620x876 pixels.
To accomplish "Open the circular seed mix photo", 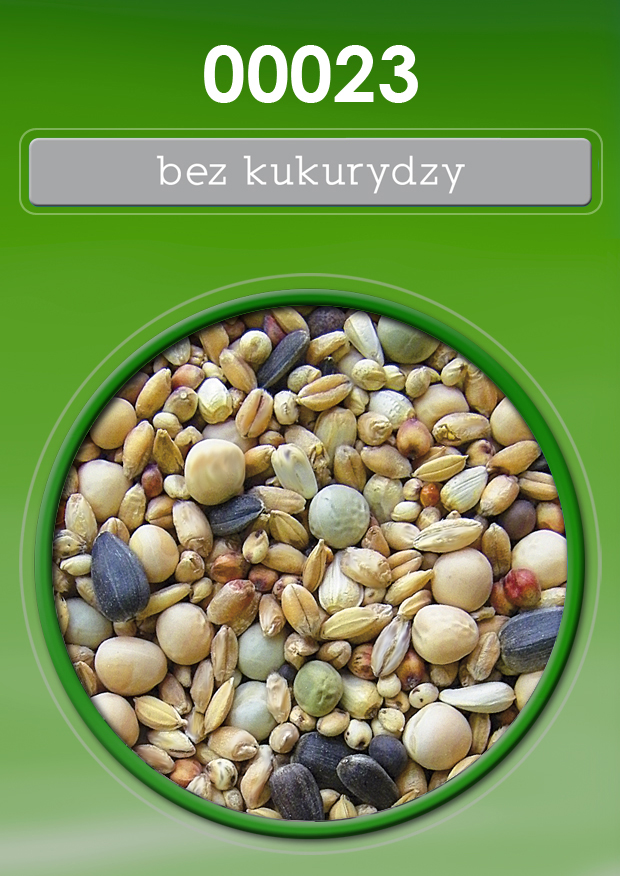I will point(310,563).
